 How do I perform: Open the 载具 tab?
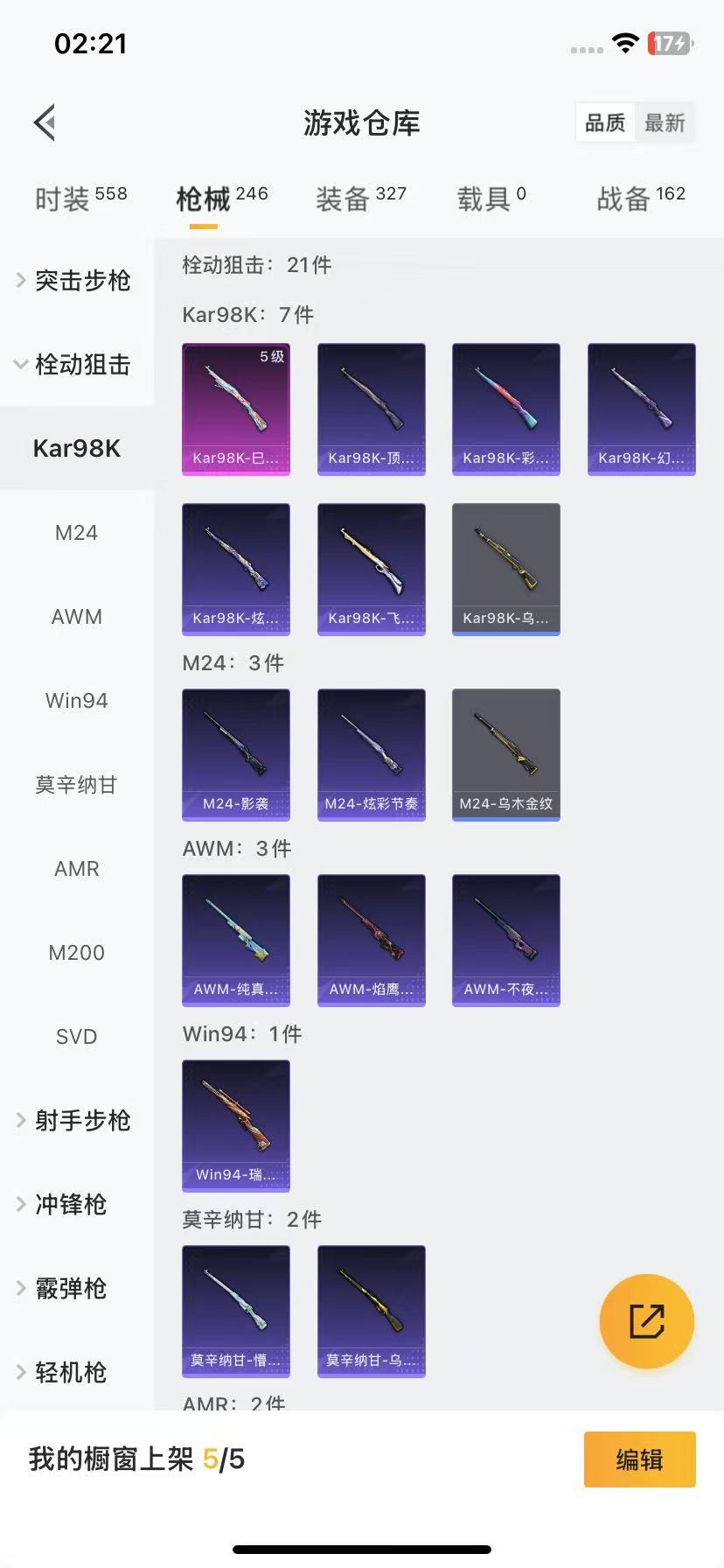[491, 199]
